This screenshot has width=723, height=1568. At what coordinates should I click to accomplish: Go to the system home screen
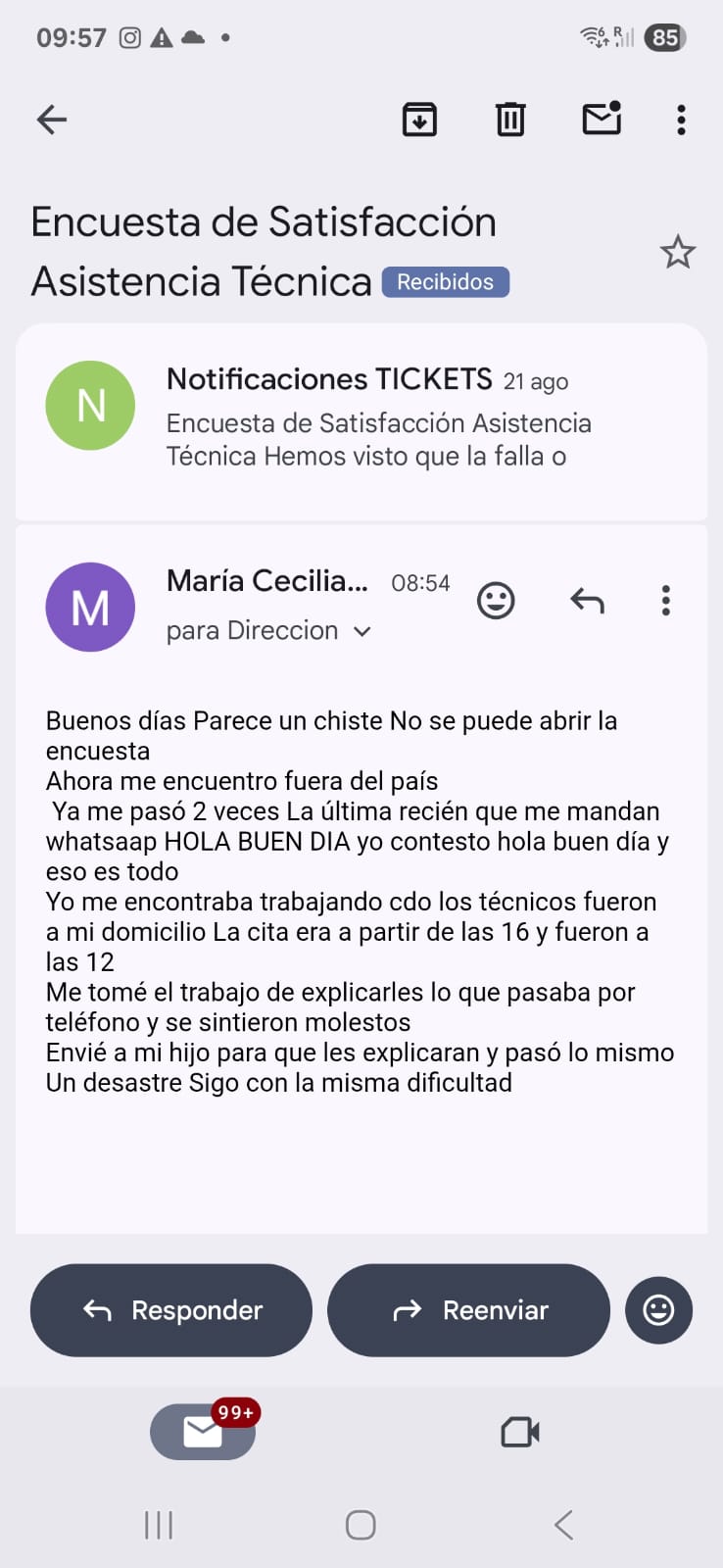[x=361, y=1525]
